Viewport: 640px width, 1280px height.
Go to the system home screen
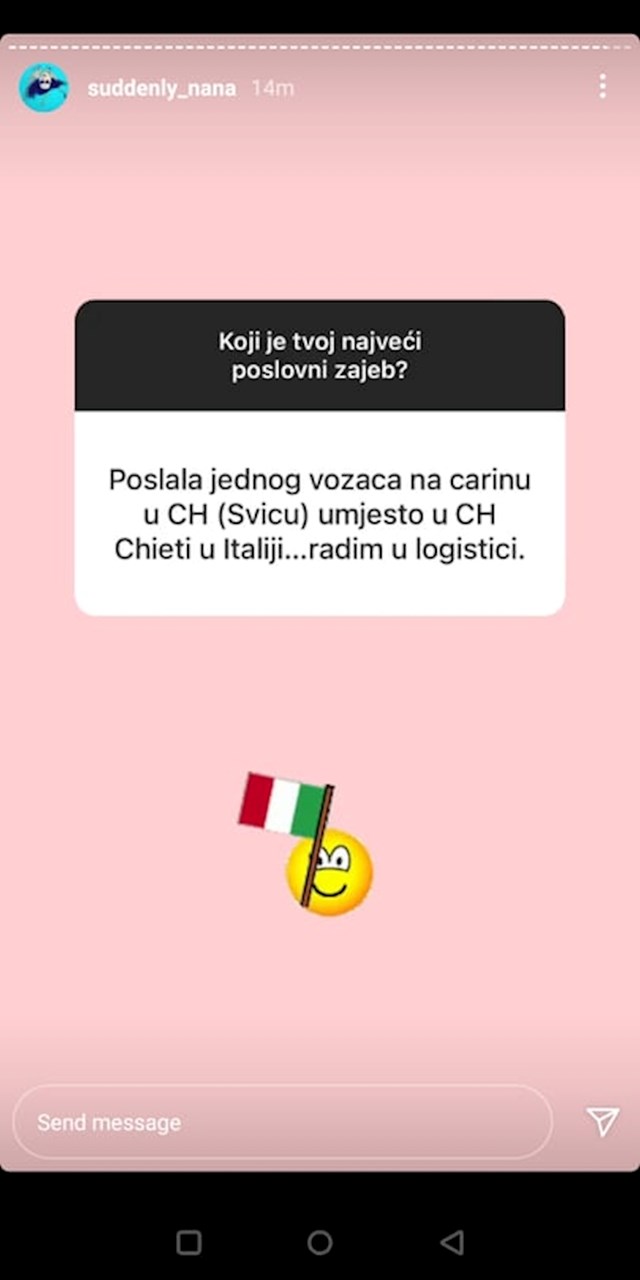tap(320, 1242)
